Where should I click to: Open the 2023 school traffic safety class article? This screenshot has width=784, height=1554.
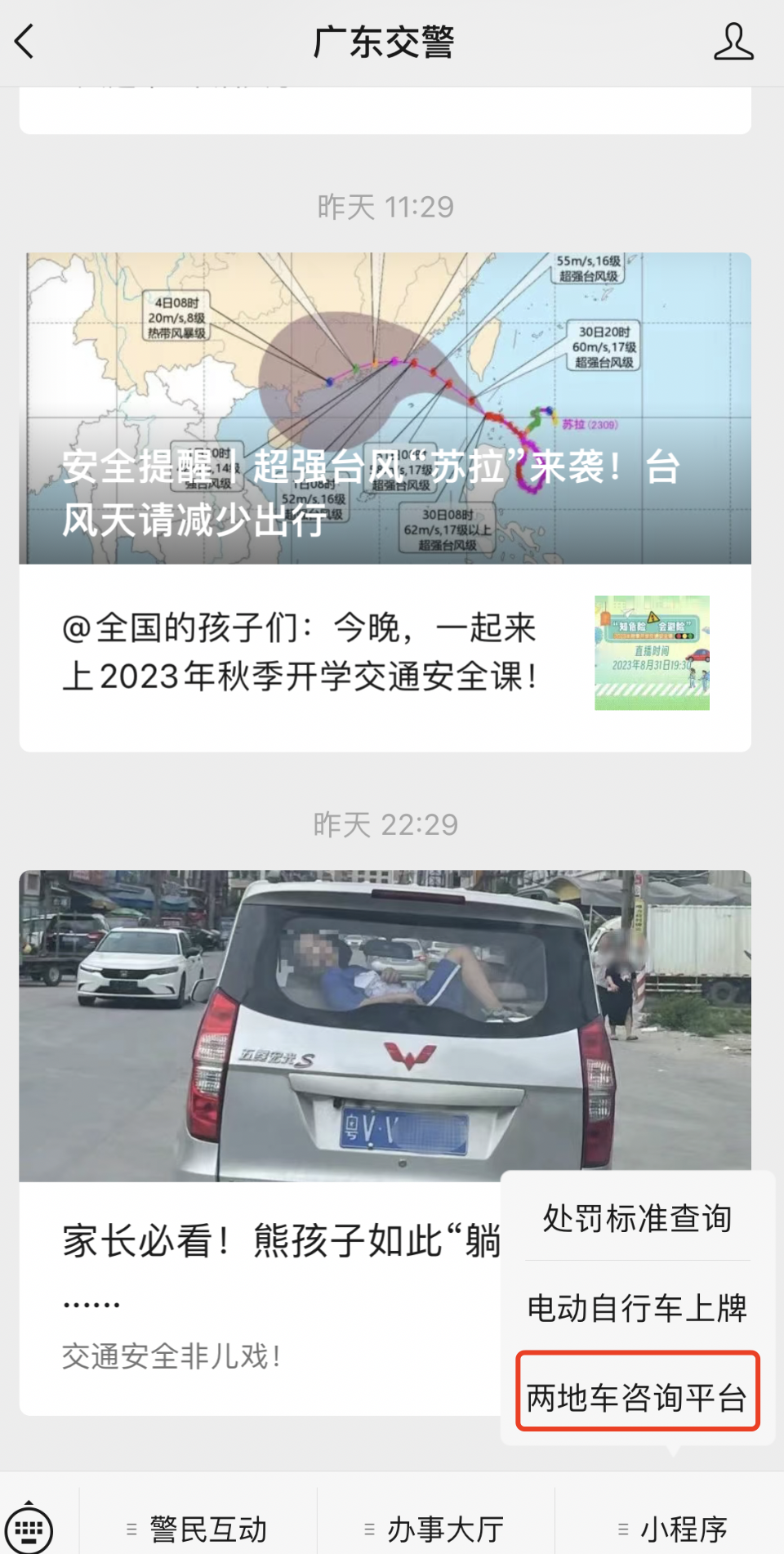[302, 653]
